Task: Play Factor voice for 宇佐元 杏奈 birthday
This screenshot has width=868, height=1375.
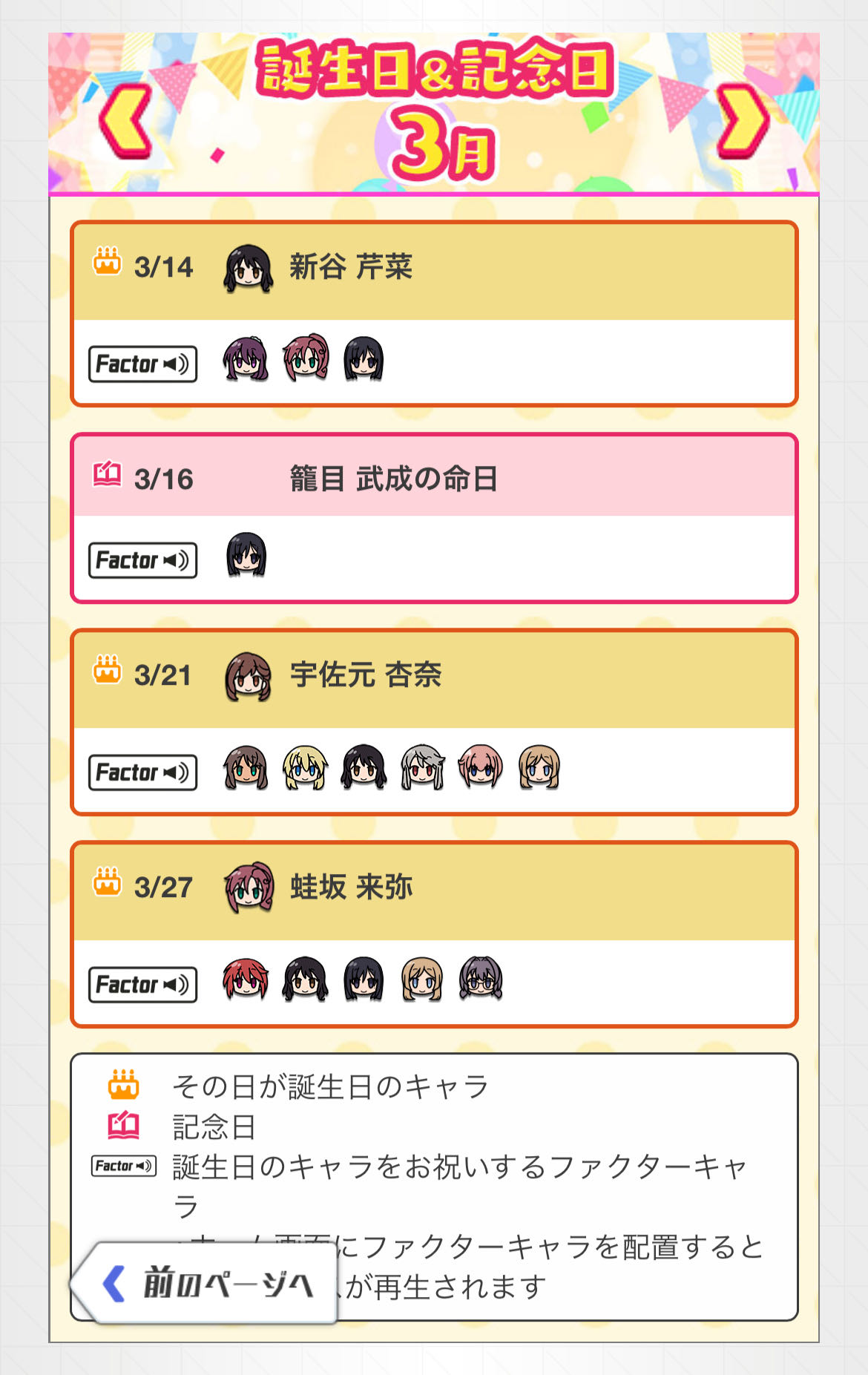Action: pos(142,772)
